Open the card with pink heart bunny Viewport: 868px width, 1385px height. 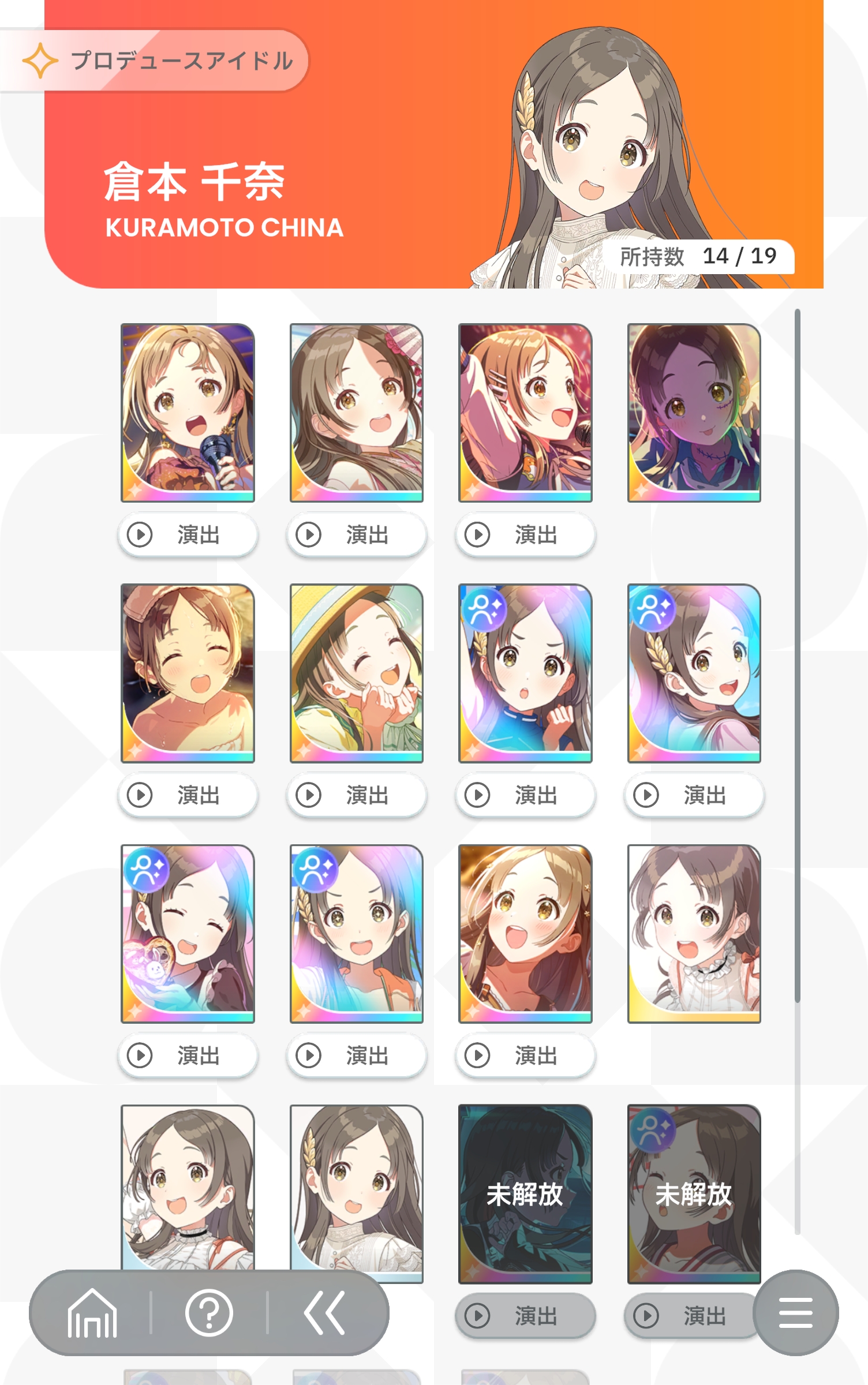(188, 933)
